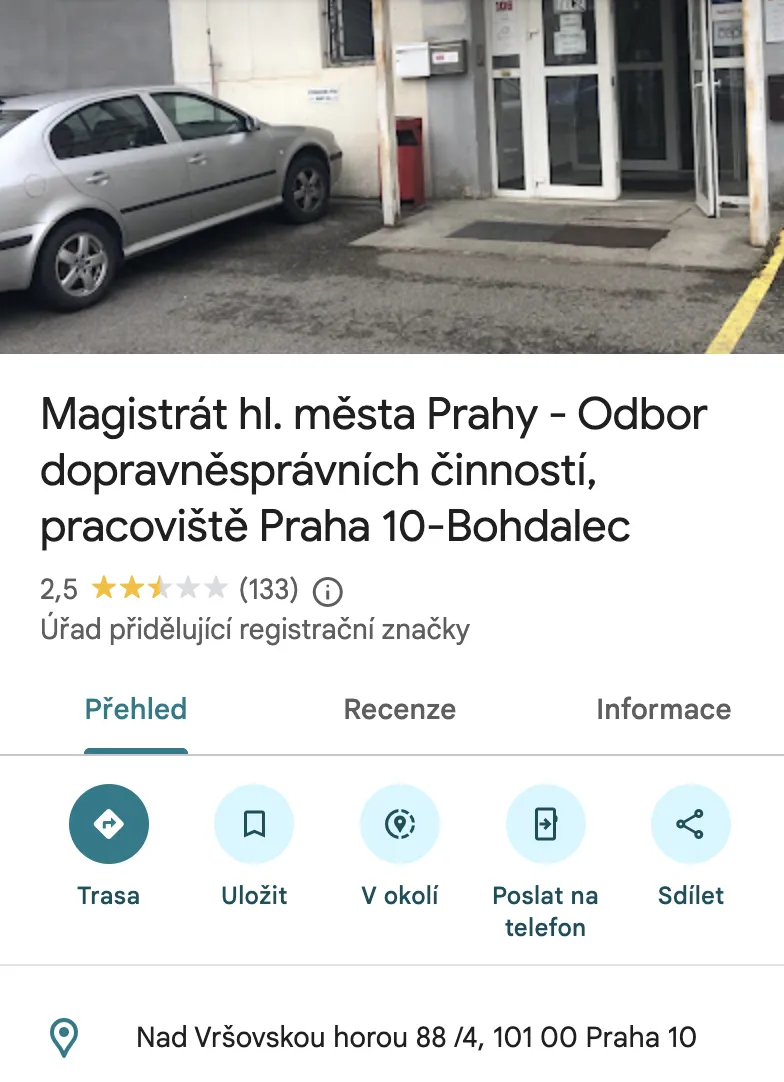Start directions with the Trasa button
This screenshot has height=1082, width=784.
coord(109,825)
